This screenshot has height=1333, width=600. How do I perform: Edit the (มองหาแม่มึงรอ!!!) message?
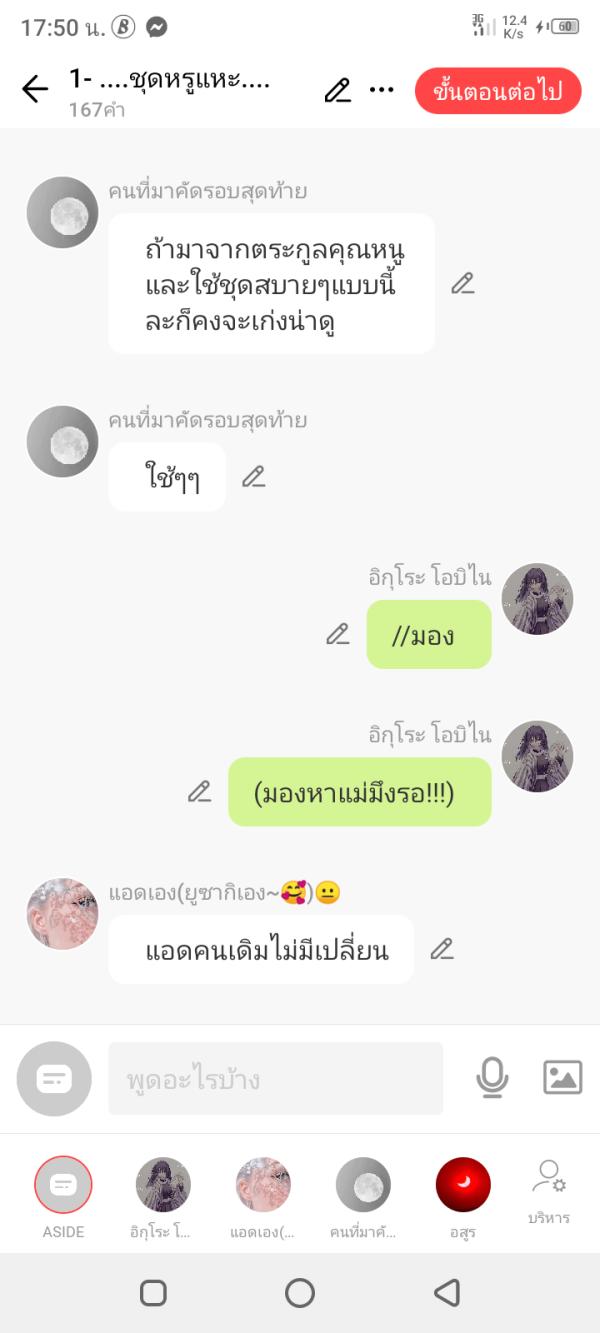point(200,792)
